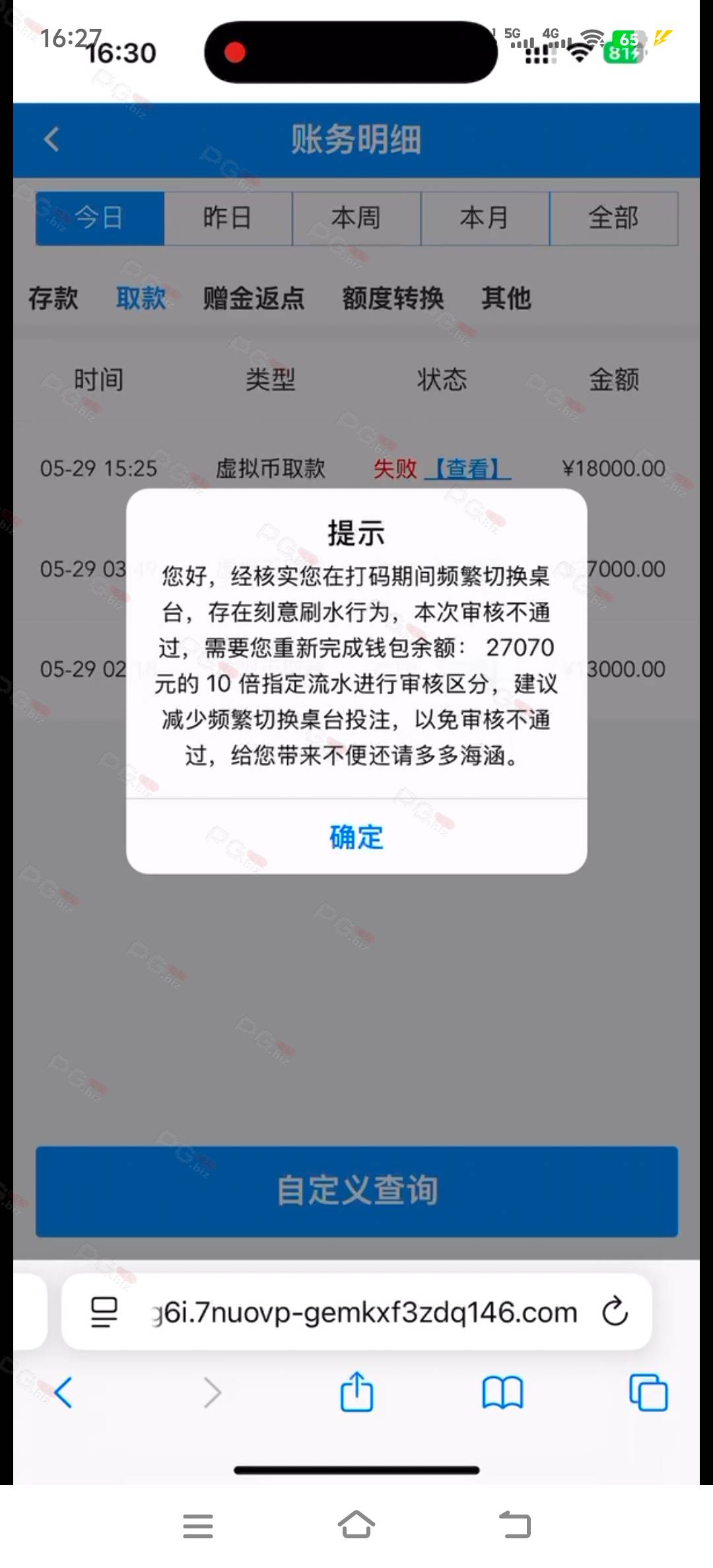Tap 确定 to dismiss the dialog
This screenshot has height=1568, width=713.
coord(356,837)
